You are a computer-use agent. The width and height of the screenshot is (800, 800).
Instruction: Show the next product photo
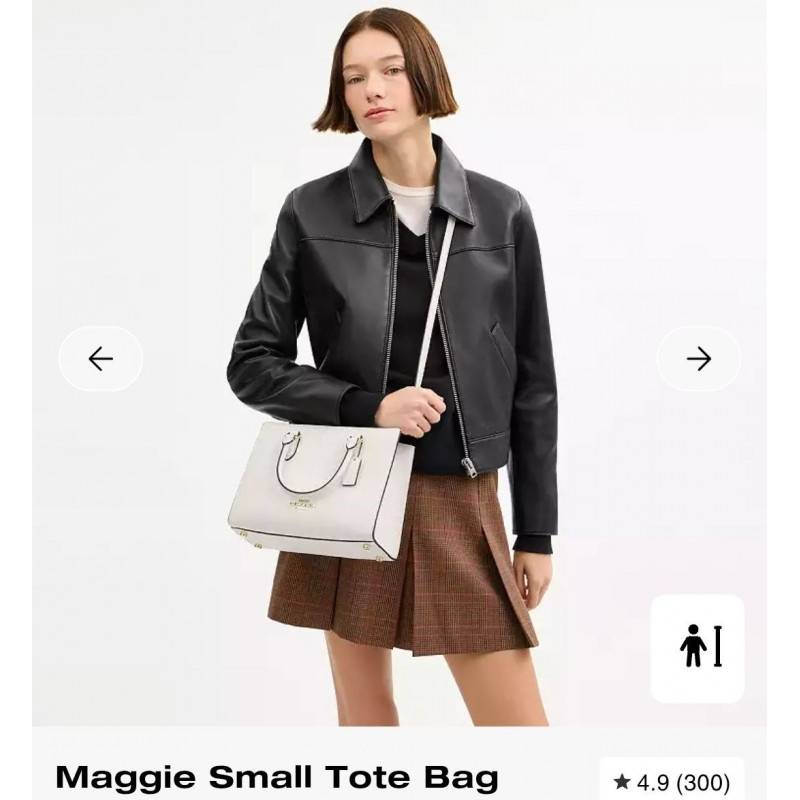[x=698, y=359]
